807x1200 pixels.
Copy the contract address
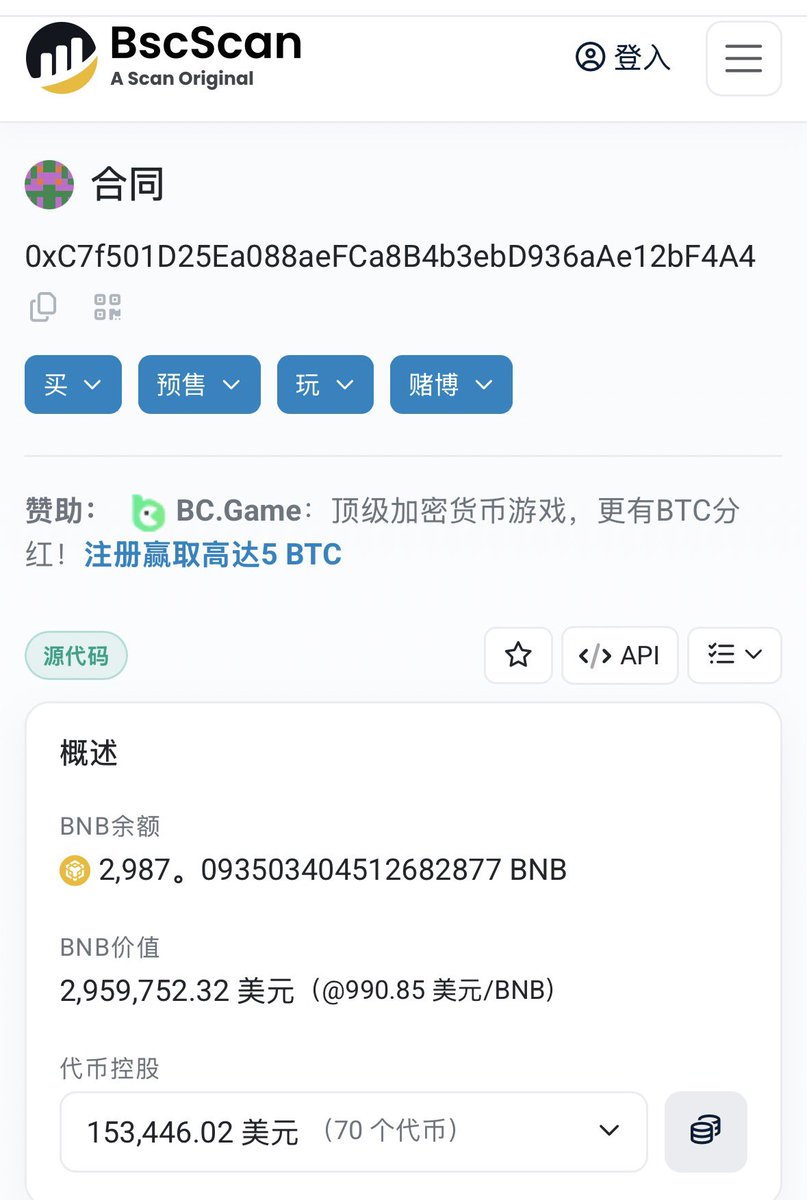pyautogui.click(x=43, y=307)
